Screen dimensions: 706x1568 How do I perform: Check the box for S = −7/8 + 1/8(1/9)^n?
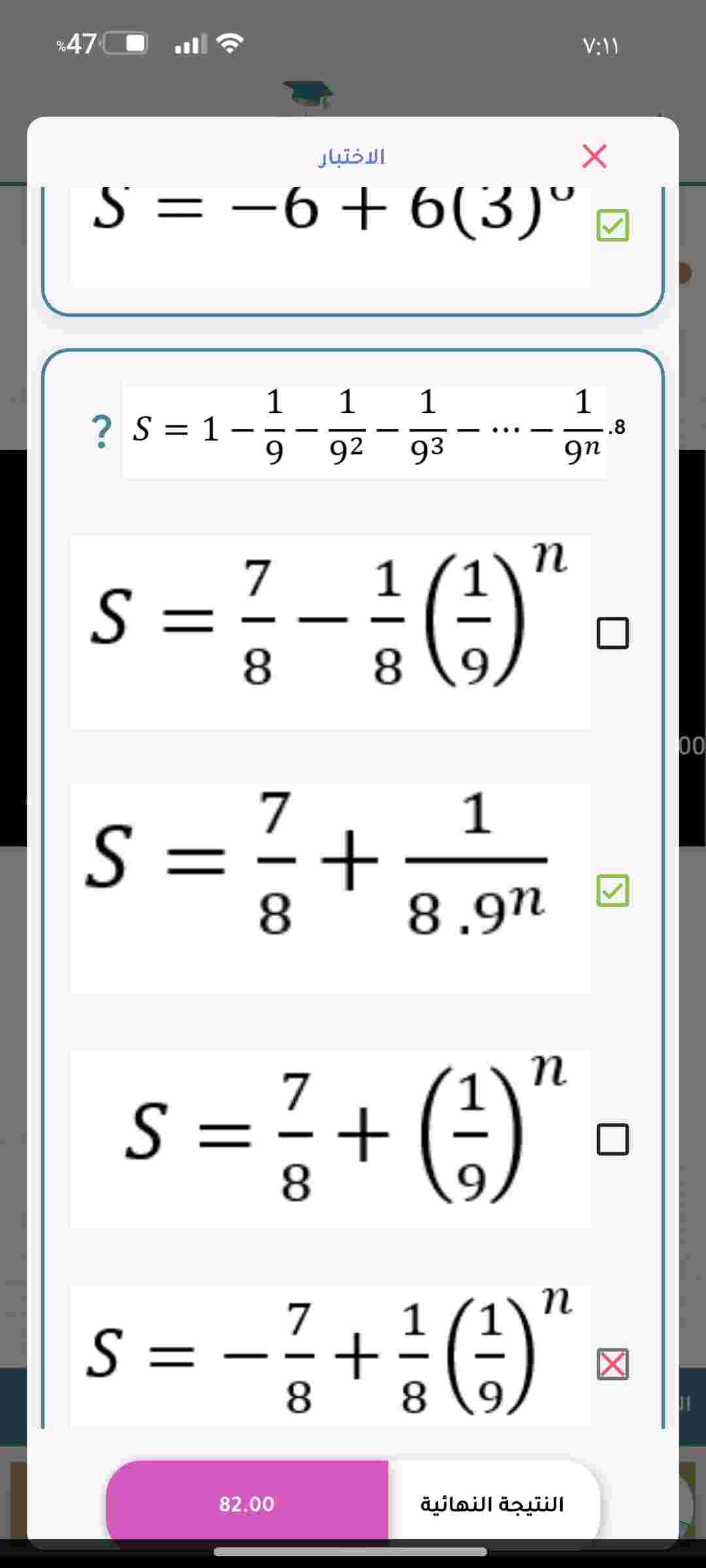point(613,1364)
